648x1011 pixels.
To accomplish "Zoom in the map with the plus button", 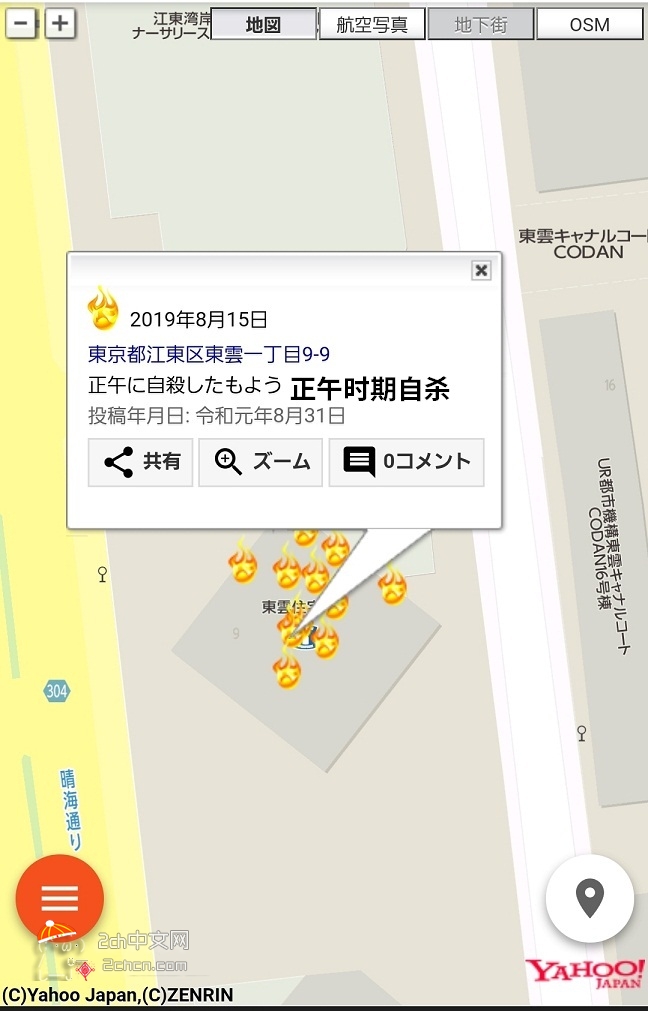I will pyautogui.click(x=60, y=23).
